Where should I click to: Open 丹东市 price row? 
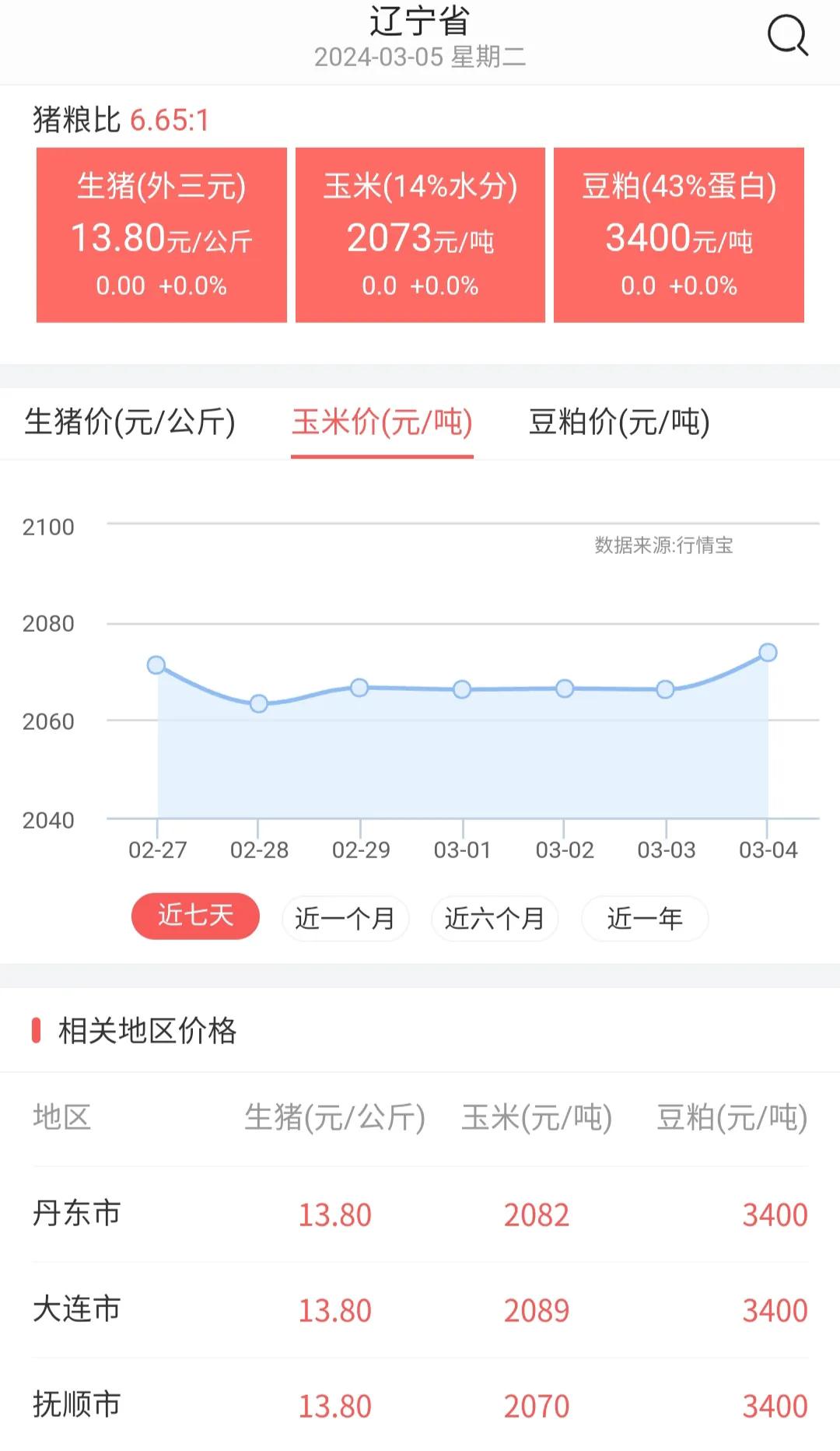(x=420, y=1214)
